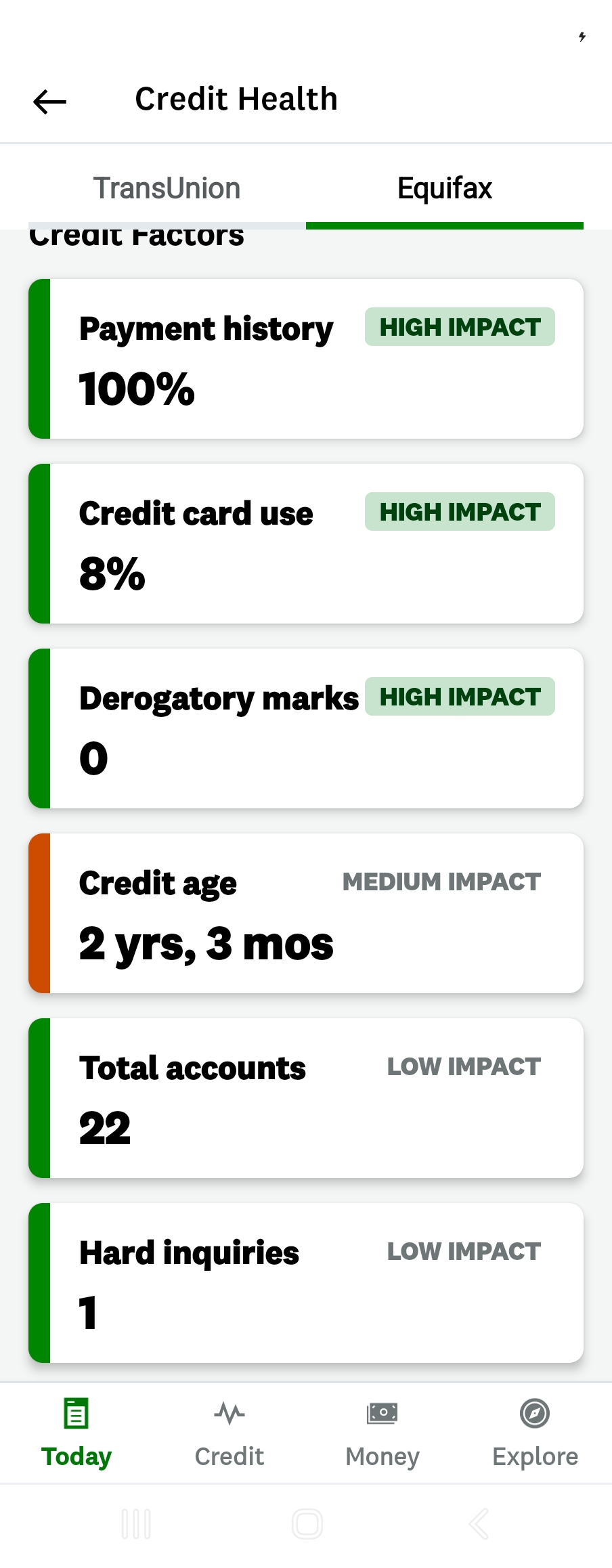
Task: Tap the system home button
Action: point(307,1524)
